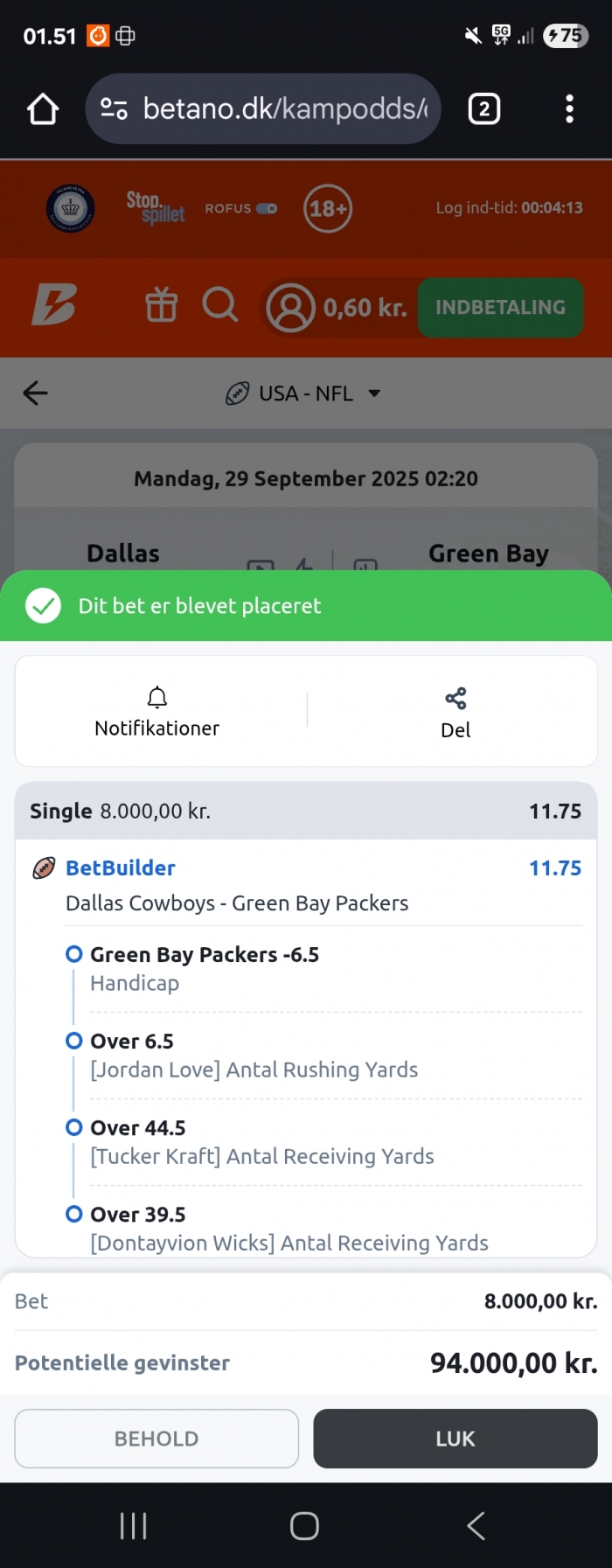This screenshot has width=612, height=1568.
Task: Open the browser tab switcher
Action: click(x=484, y=109)
